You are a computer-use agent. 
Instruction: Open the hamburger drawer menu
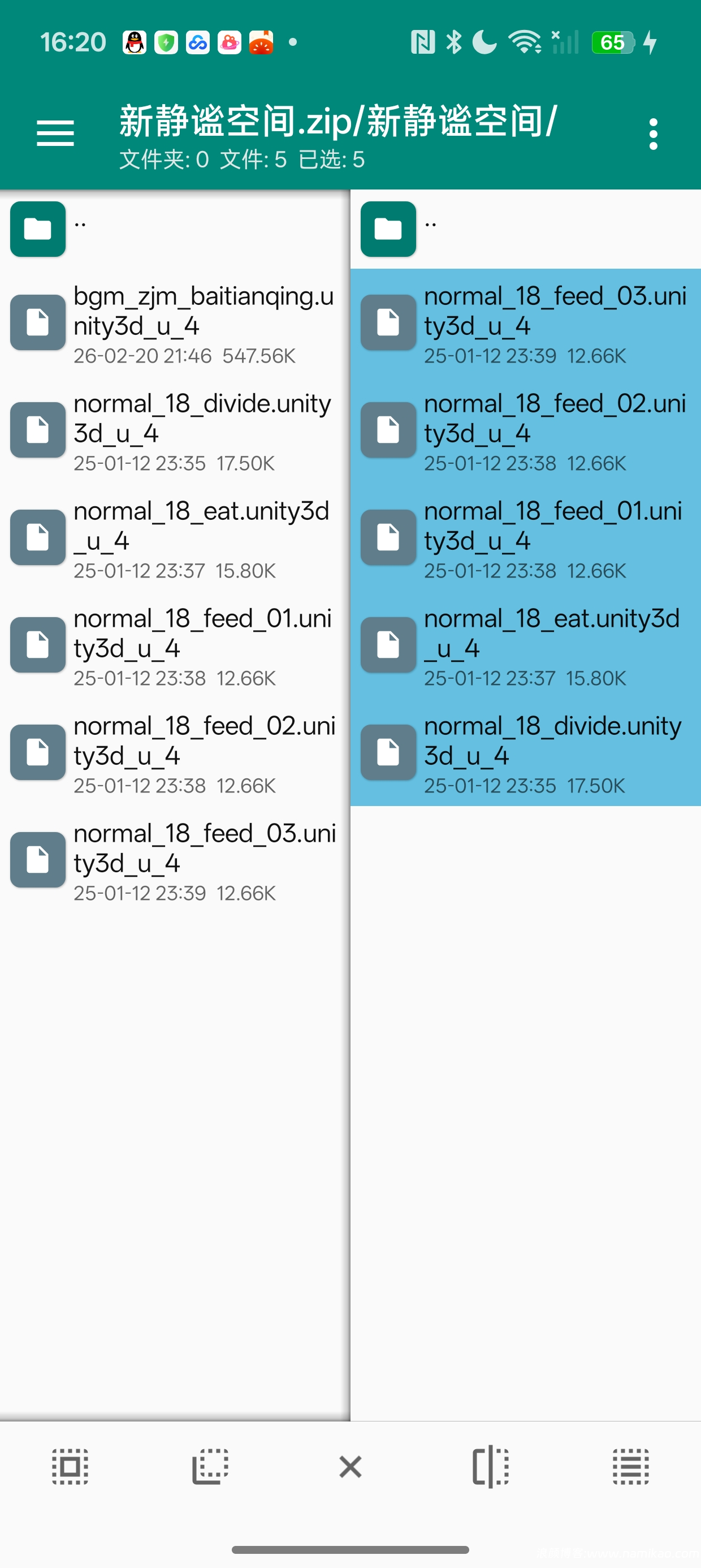[x=55, y=133]
